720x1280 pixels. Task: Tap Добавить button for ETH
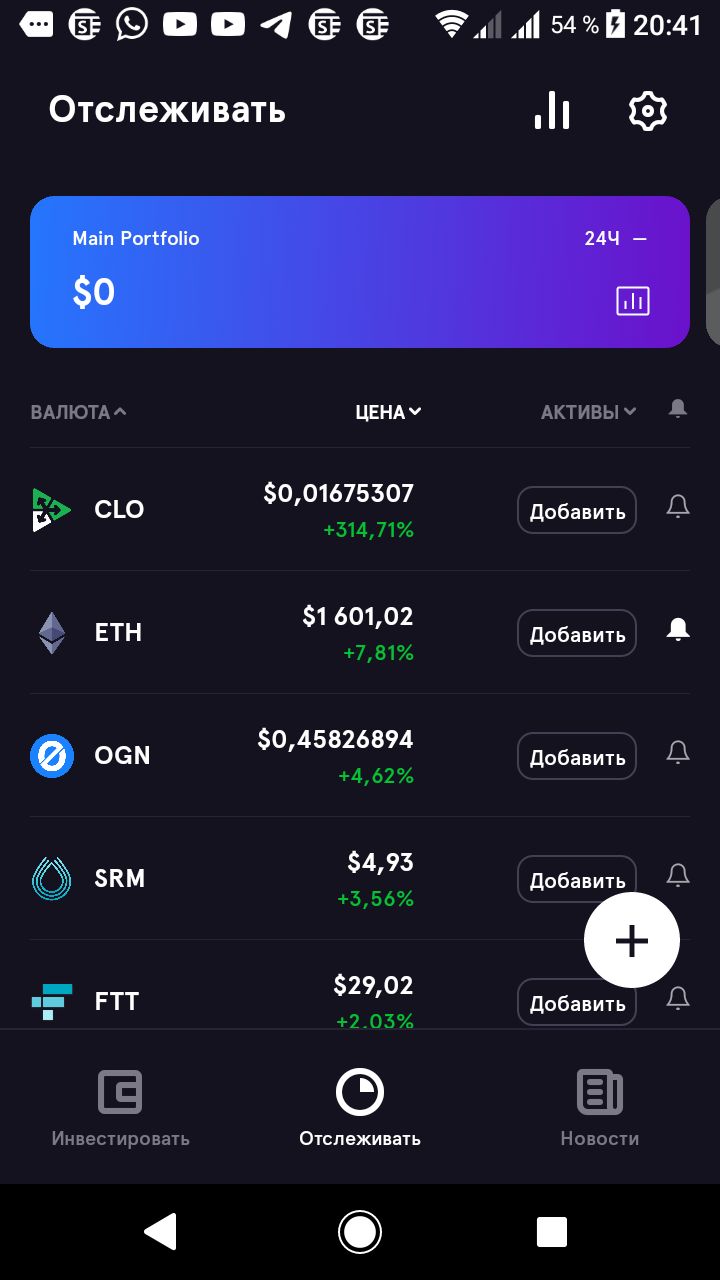click(x=577, y=633)
